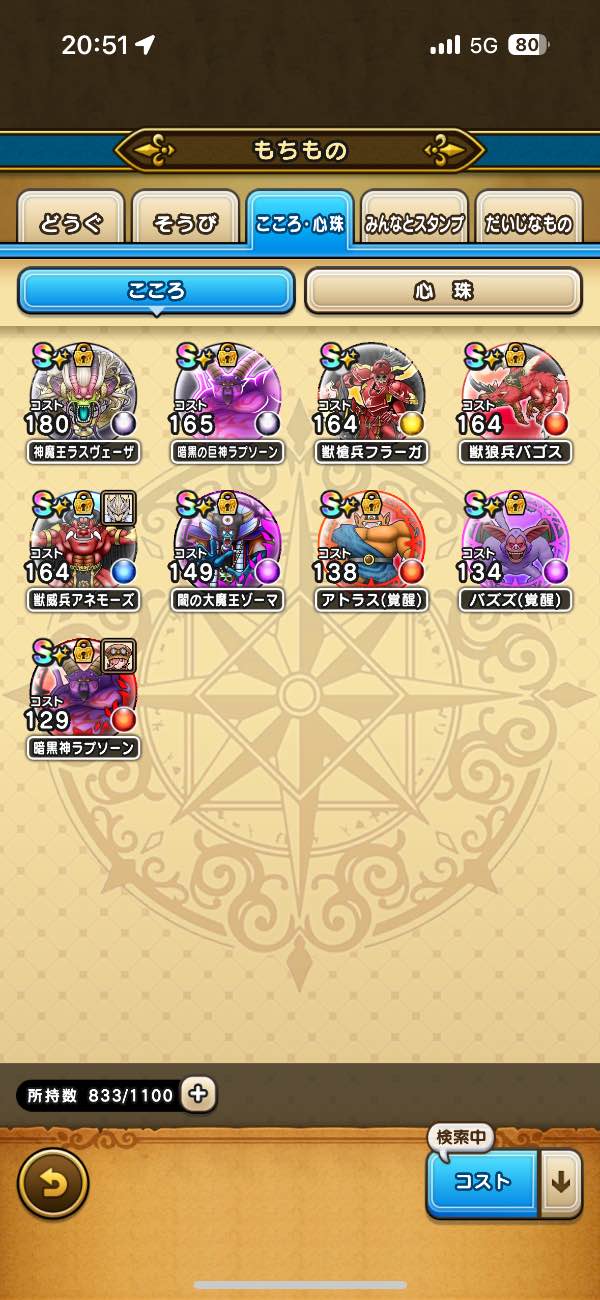Open the 闇の大魔王ゾーマ heart
The width and height of the screenshot is (600, 1300).
click(228, 548)
